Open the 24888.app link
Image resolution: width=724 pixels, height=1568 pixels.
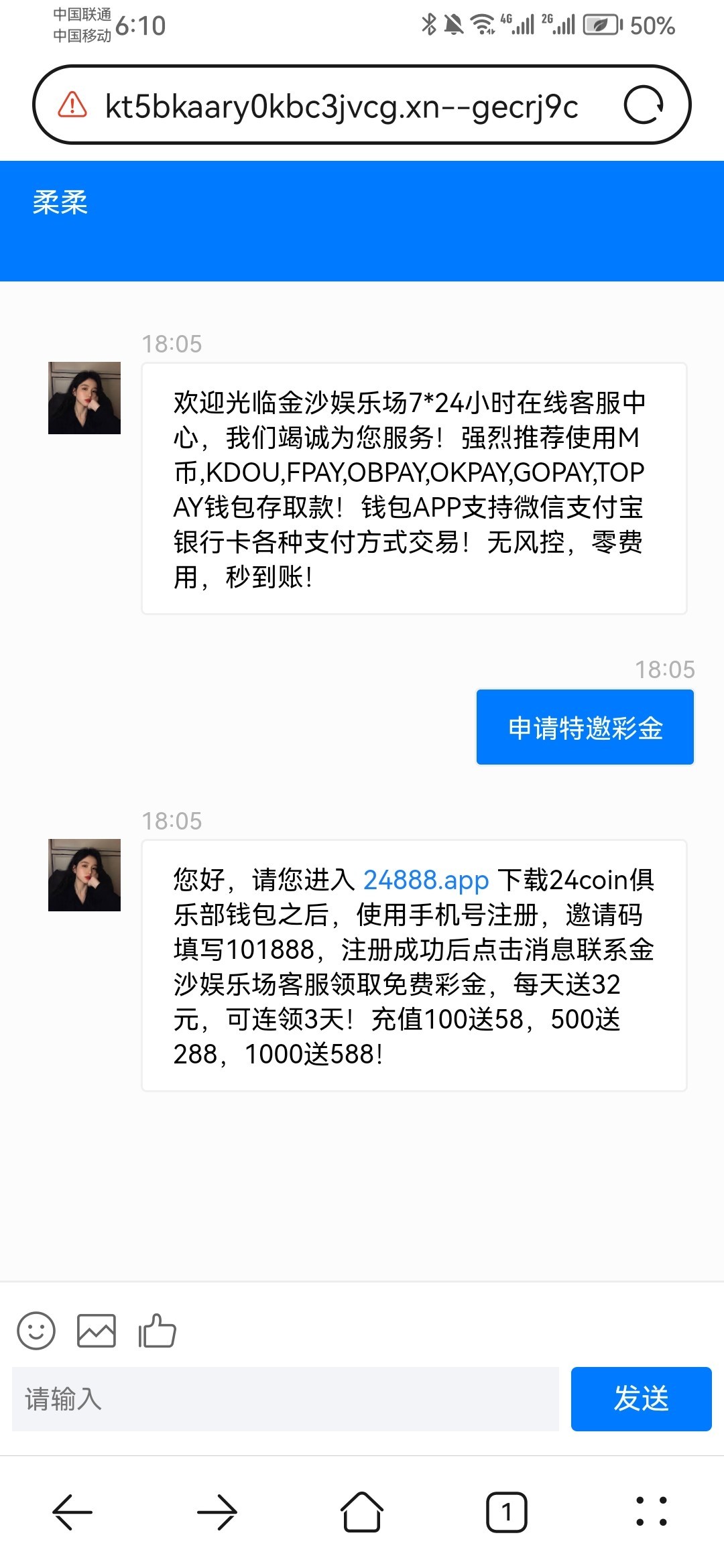click(x=426, y=880)
